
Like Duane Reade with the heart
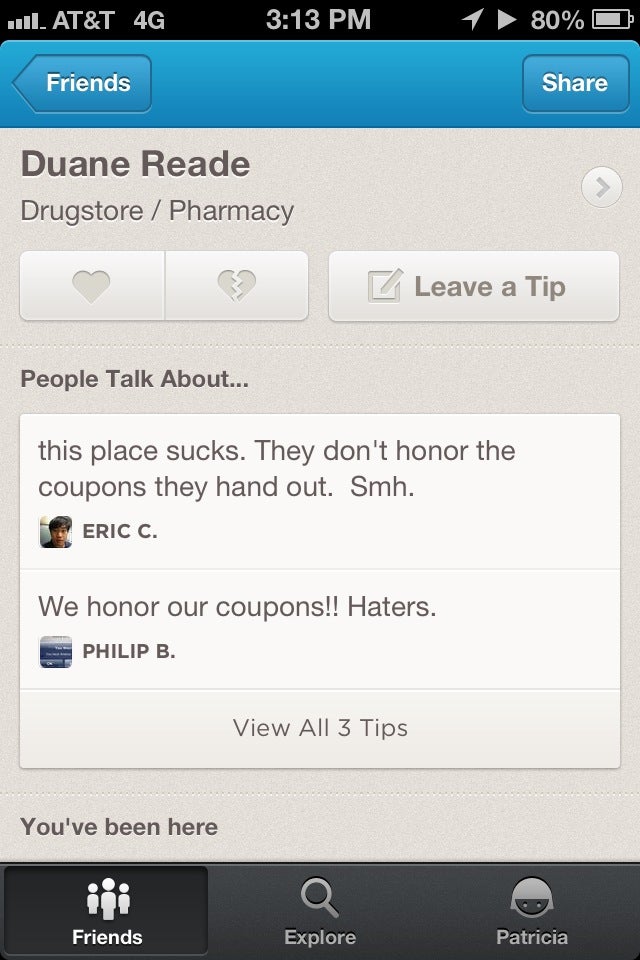[92, 287]
